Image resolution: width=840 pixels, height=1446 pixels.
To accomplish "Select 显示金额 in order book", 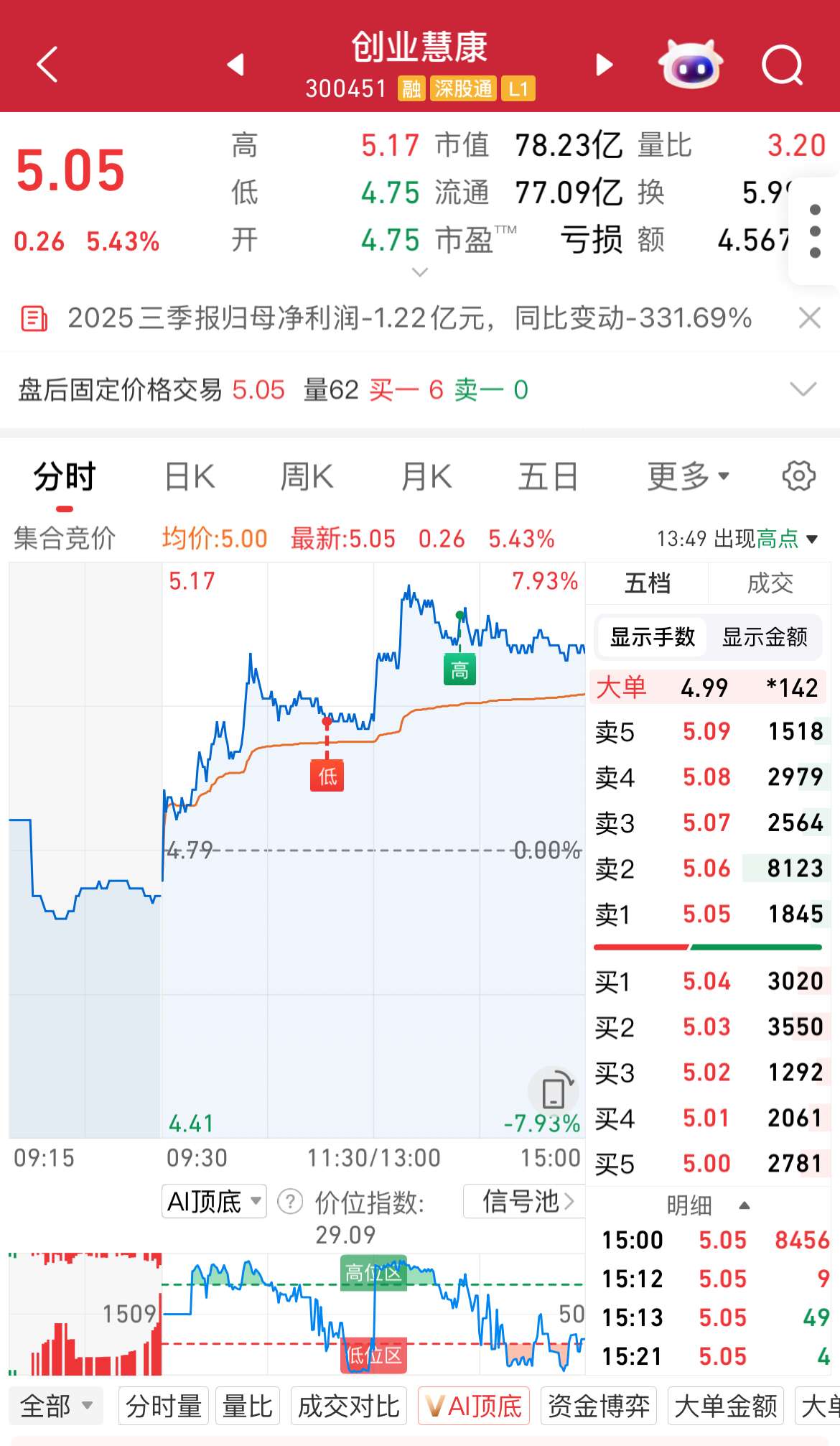I will (x=765, y=637).
